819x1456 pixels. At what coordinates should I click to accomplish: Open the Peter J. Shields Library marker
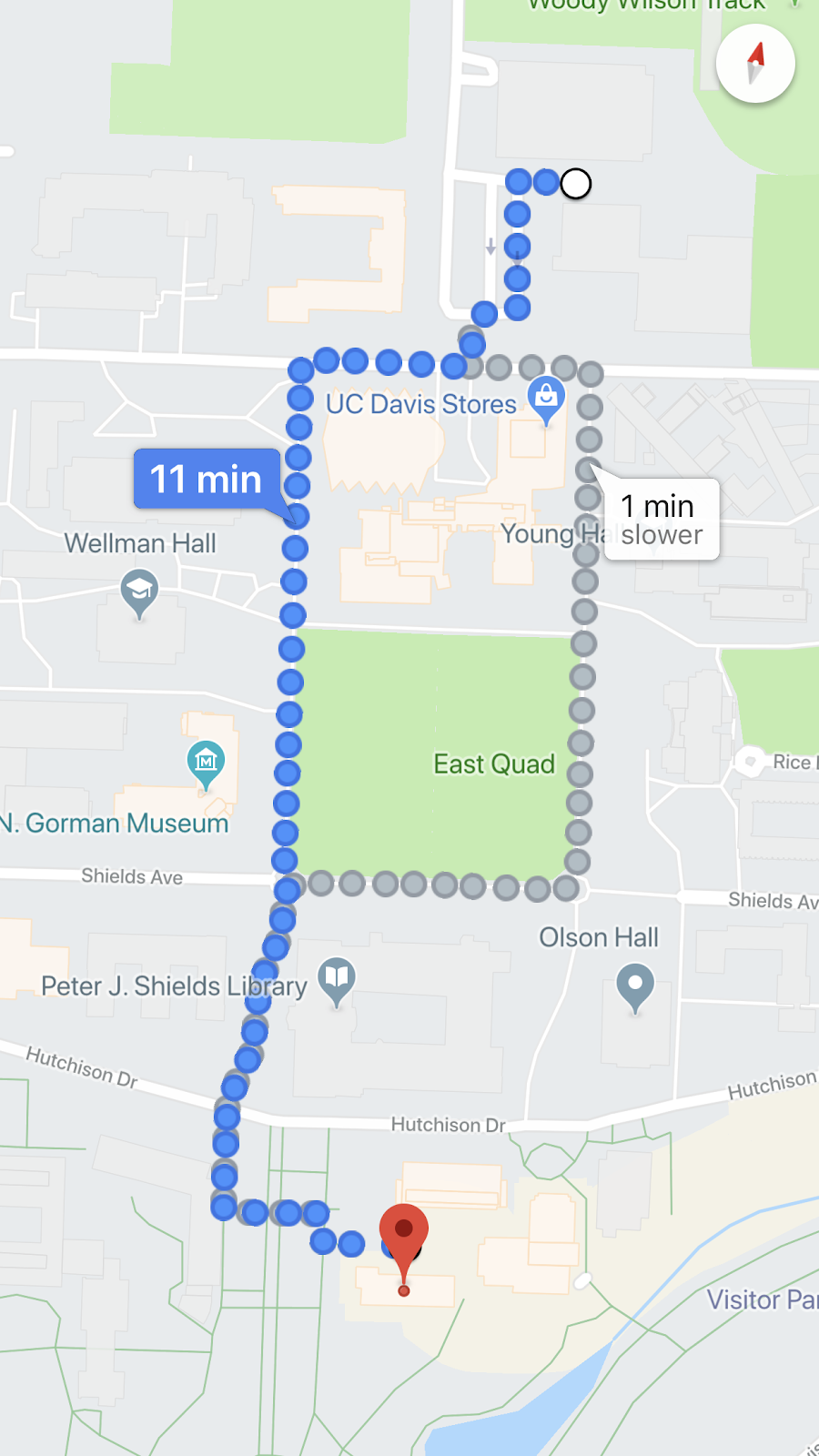pyautogui.click(x=337, y=979)
